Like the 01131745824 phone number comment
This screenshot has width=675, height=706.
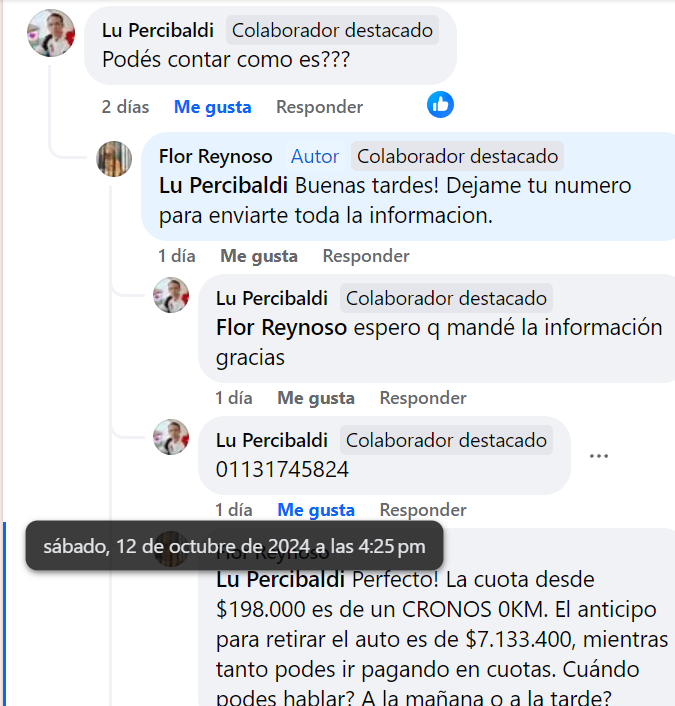(x=316, y=510)
